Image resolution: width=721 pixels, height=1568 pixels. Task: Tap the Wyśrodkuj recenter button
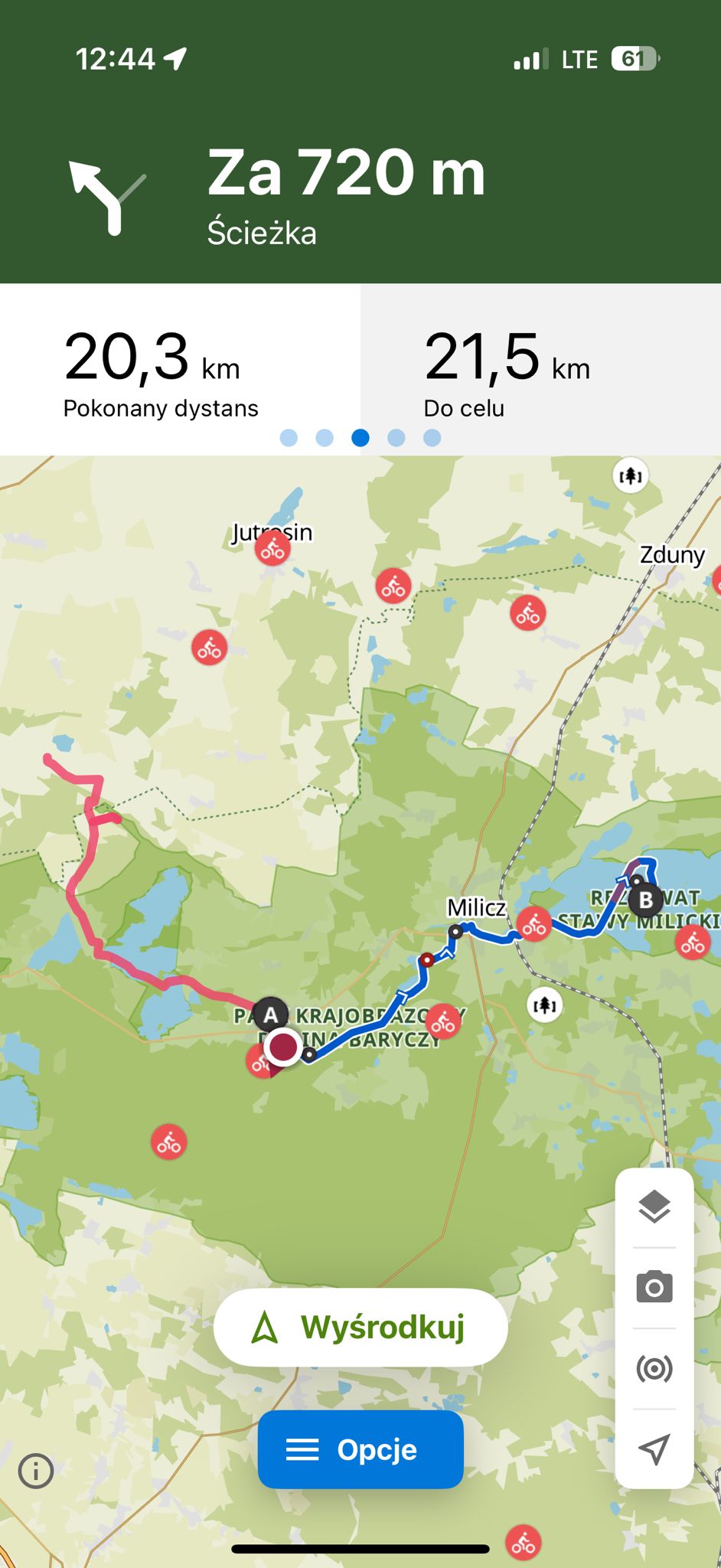tap(360, 1327)
